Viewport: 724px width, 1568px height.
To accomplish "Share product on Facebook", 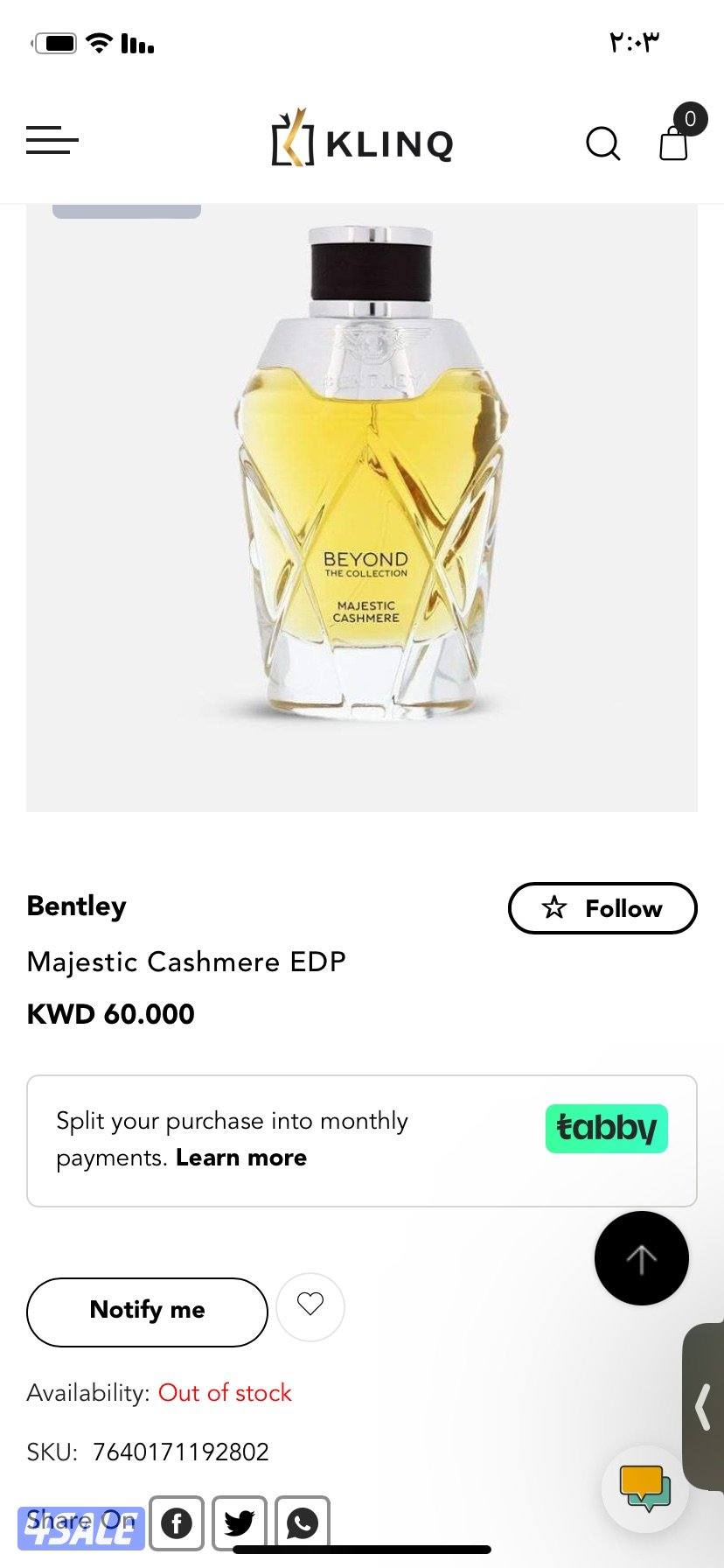I will tap(177, 1523).
